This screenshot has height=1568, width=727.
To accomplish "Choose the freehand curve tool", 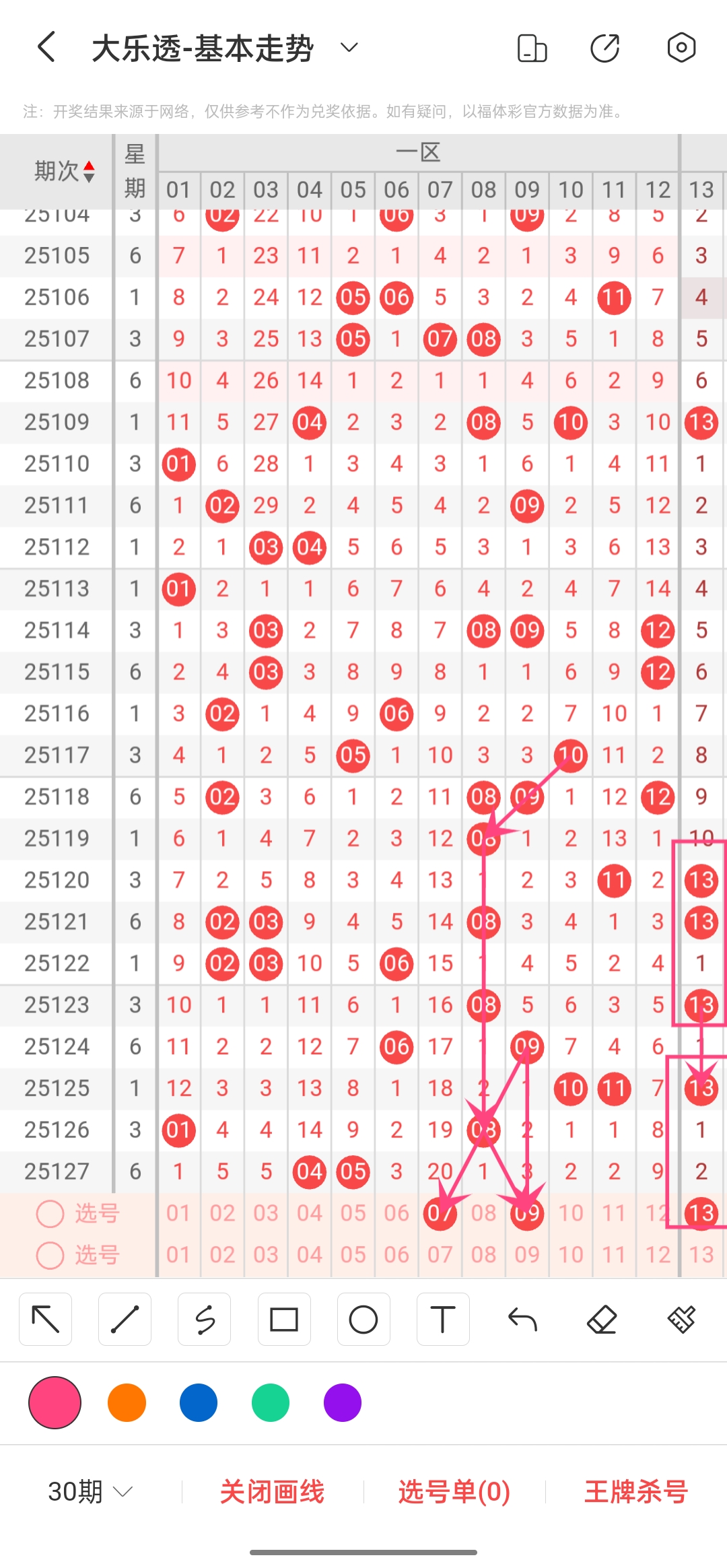I will click(x=205, y=1319).
